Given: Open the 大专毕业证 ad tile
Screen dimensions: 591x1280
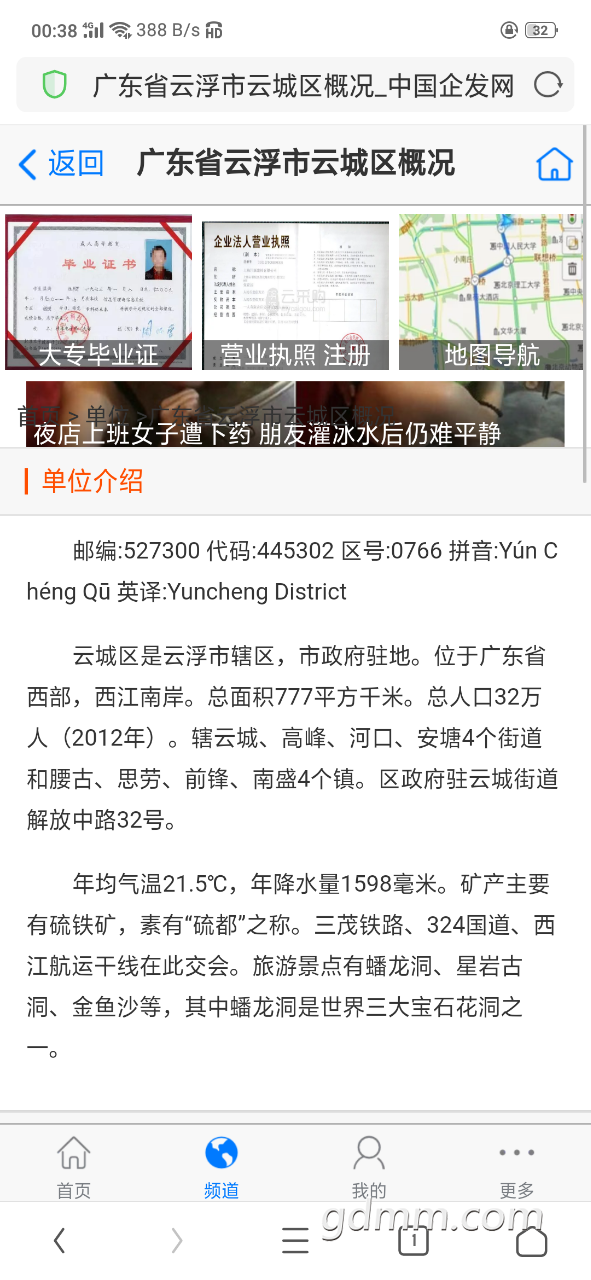Looking at the screenshot, I should [98, 292].
